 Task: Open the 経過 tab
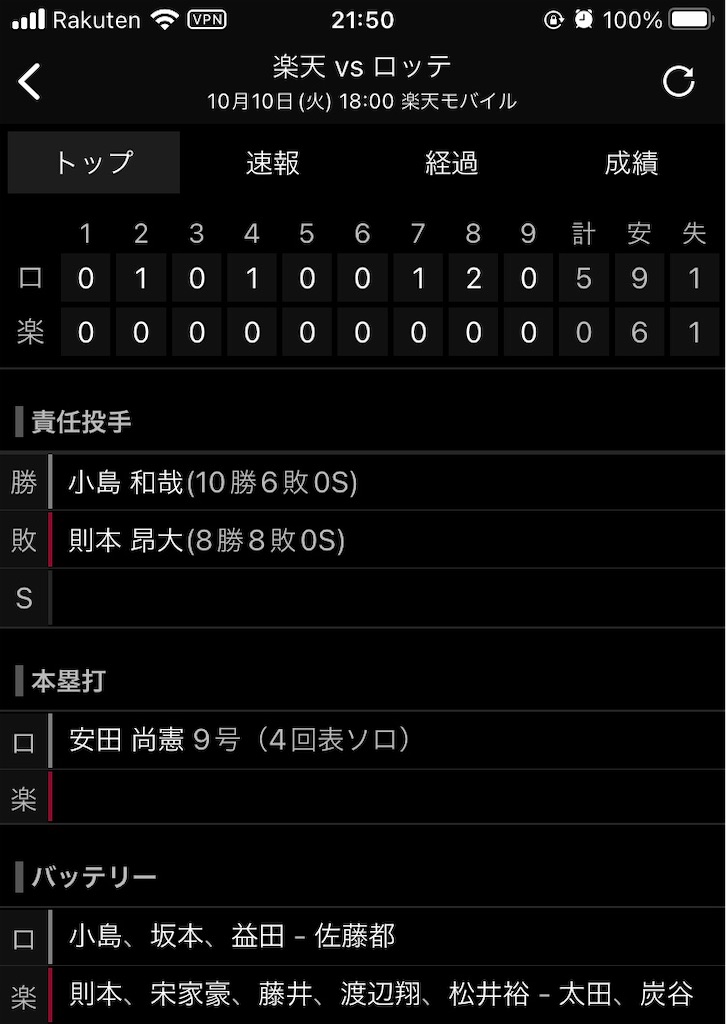click(452, 163)
